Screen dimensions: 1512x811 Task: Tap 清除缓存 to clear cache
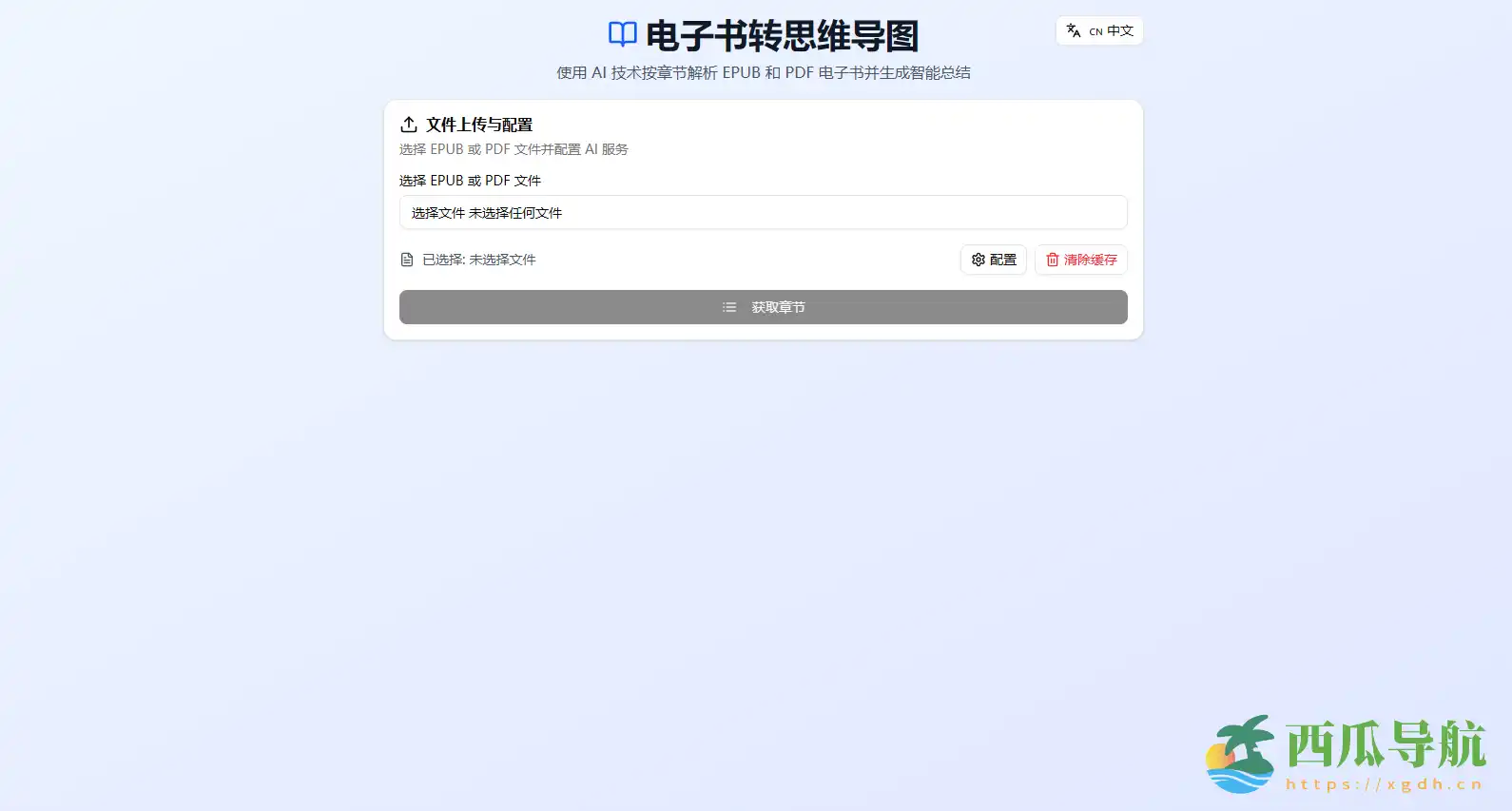click(x=1081, y=260)
